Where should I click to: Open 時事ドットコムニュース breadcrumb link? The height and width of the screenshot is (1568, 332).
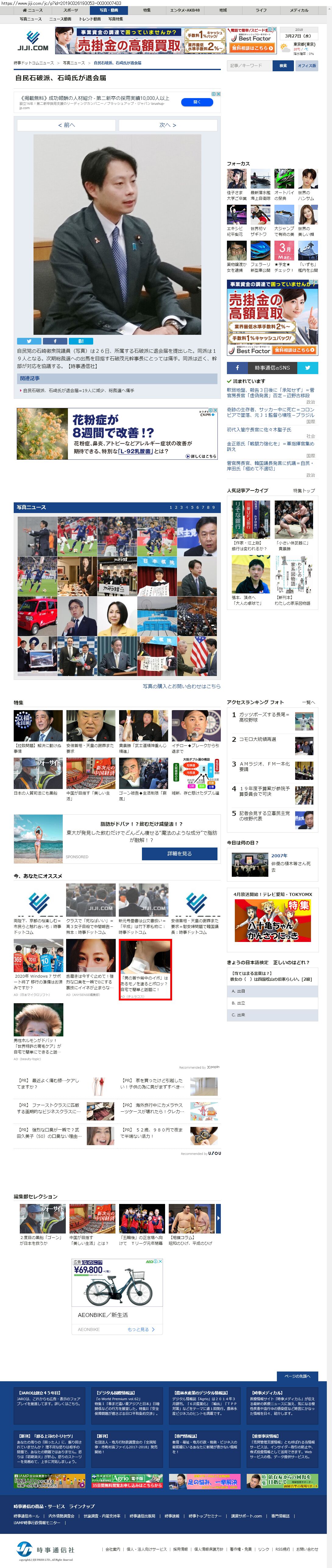[34, 63]
